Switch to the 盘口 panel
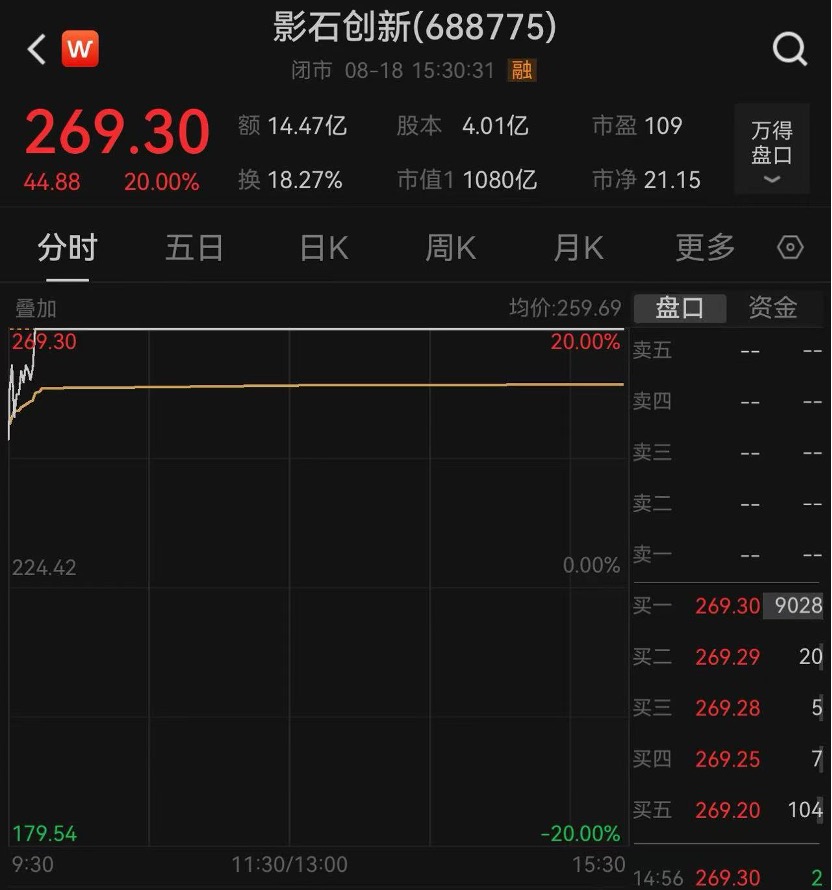Screen dimensions: 832x890 click(679, 308)
